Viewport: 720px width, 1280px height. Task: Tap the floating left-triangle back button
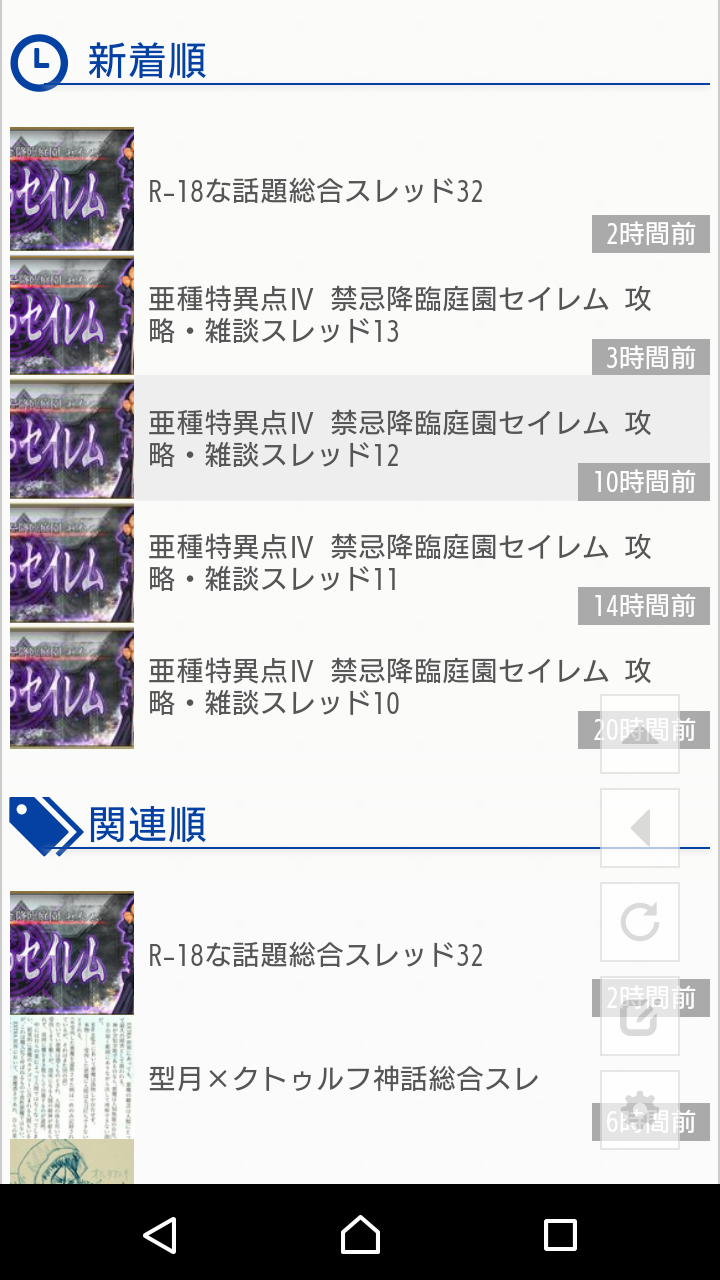[640, 828]
